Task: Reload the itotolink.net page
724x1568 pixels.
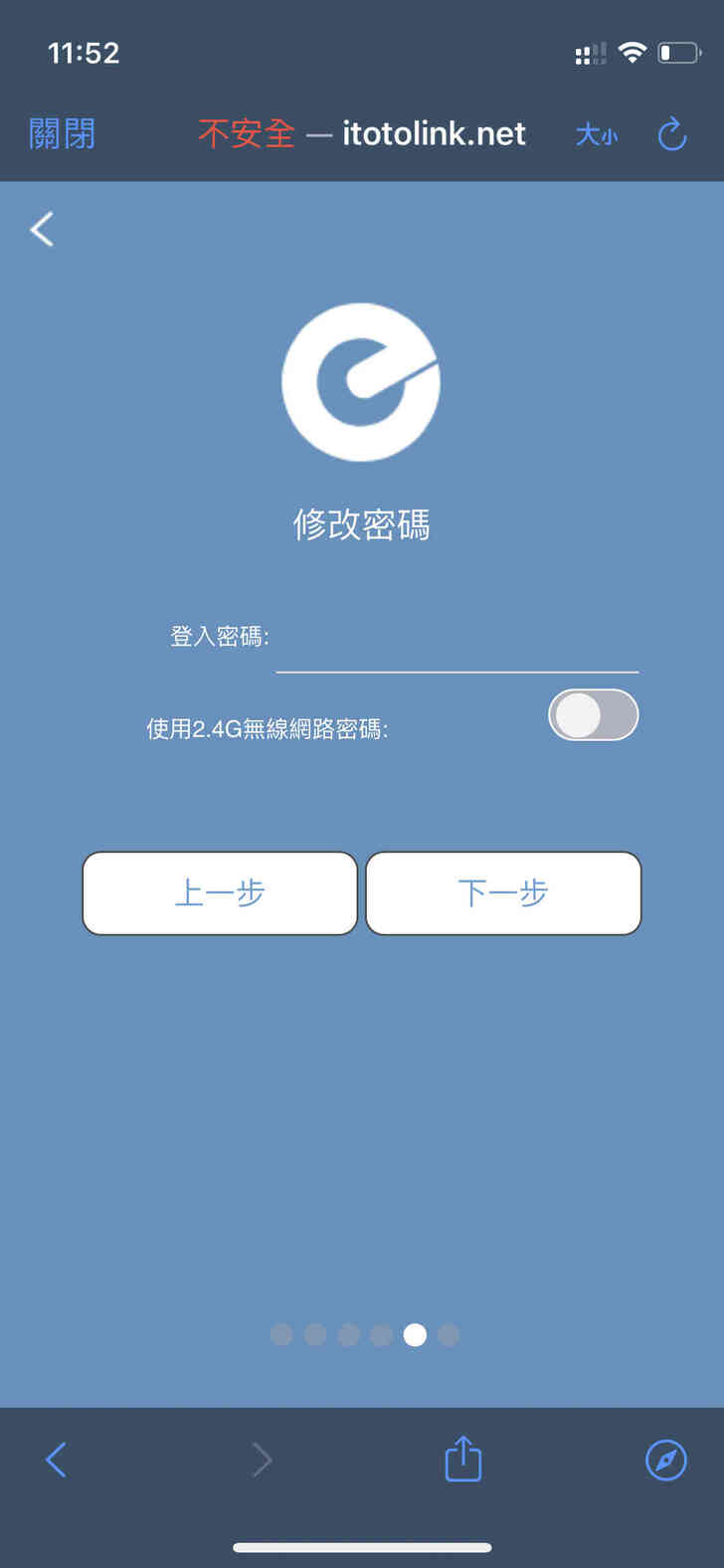Action: (672, 133)
